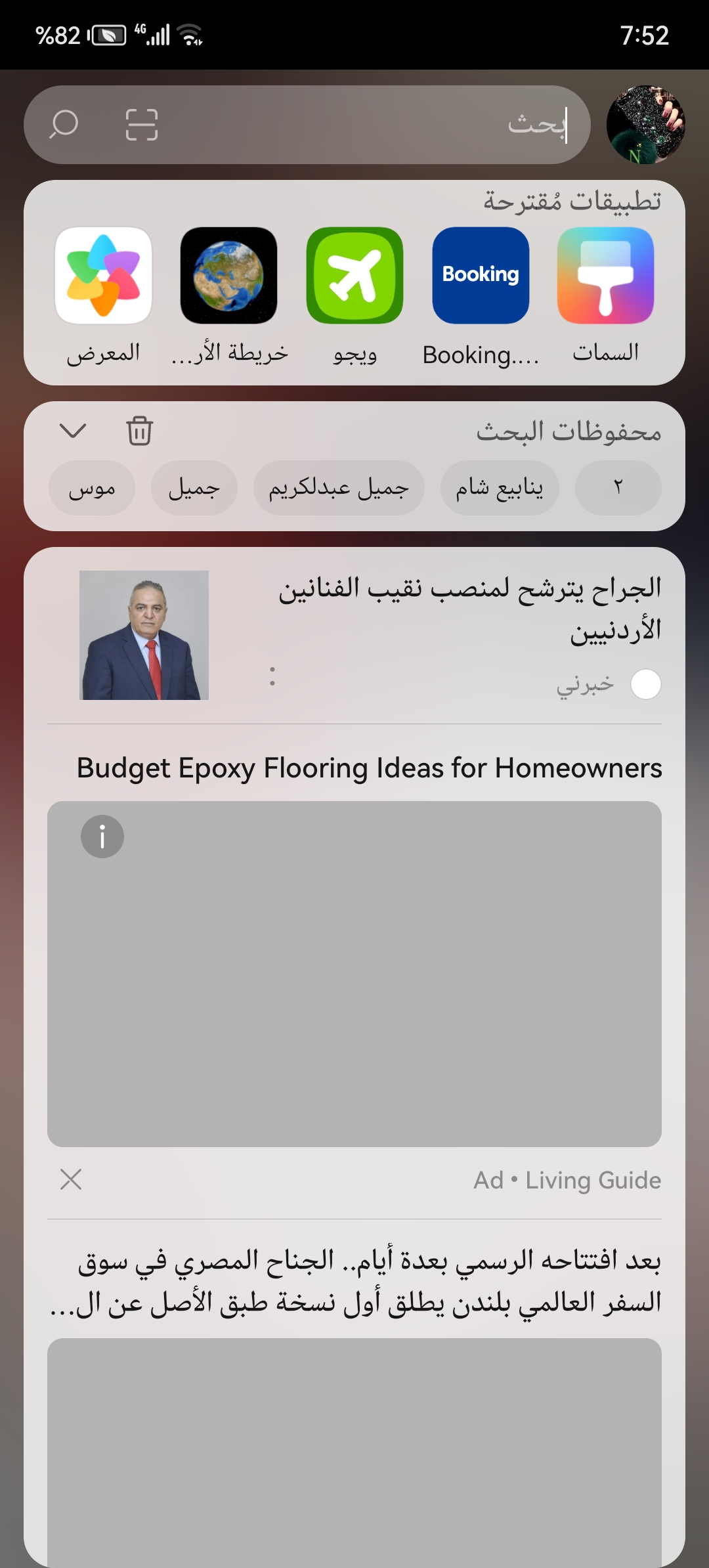
Task: Launch the السمات themes app
Action: click(x=605, y=276)
